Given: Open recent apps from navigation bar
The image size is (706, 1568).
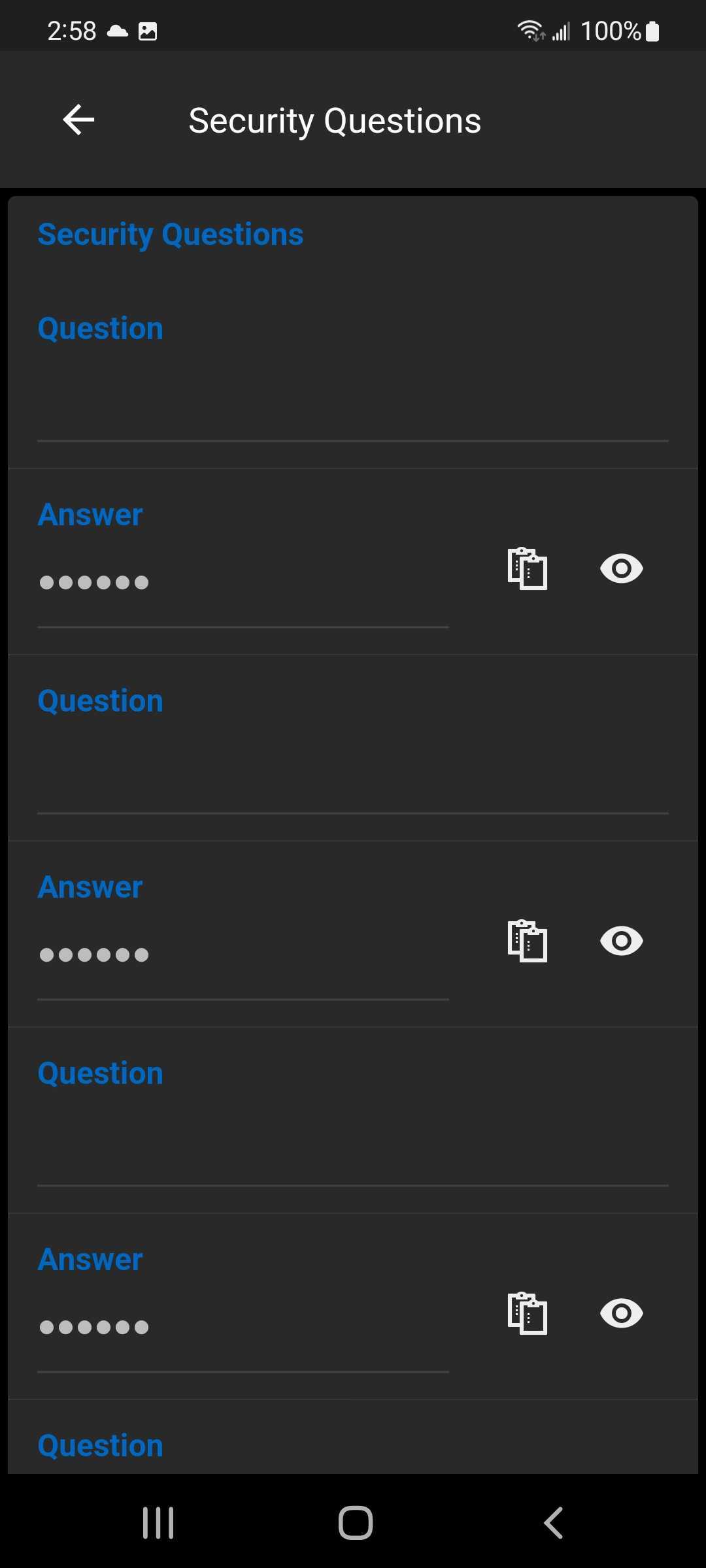Looking at the screenshot, I should (x=158, y=1524).
